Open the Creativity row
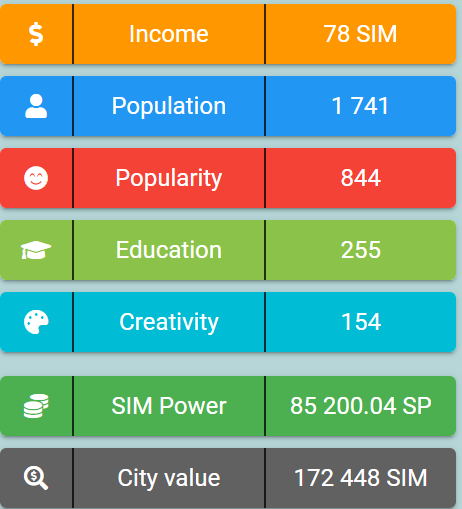462x509 pixels. click(228, 322)
